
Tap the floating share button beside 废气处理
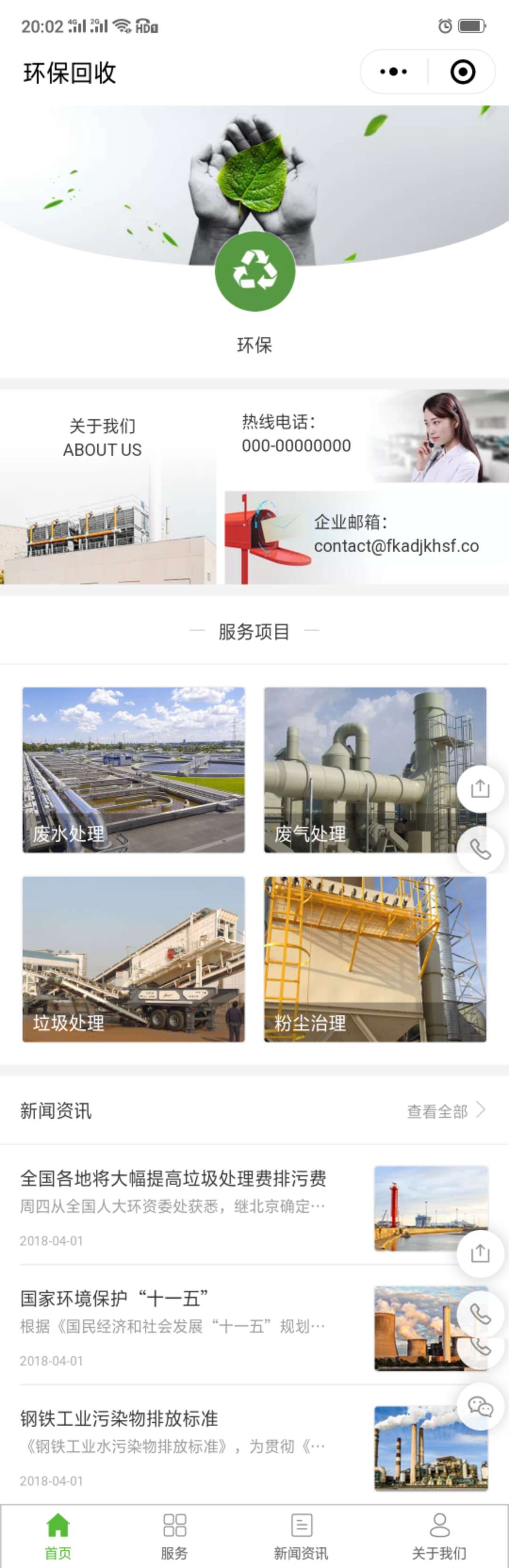[480, 789]
